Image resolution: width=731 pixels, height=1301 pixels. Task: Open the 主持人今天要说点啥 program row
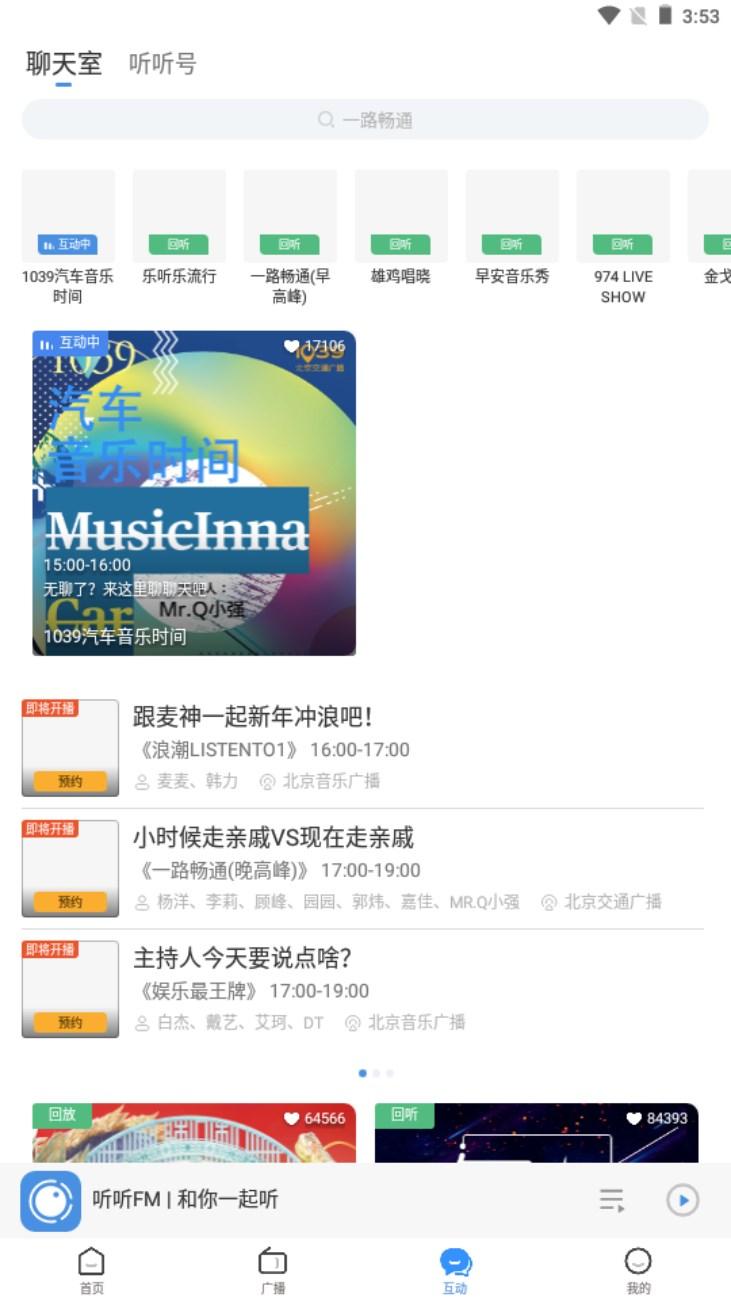point(400,988)
